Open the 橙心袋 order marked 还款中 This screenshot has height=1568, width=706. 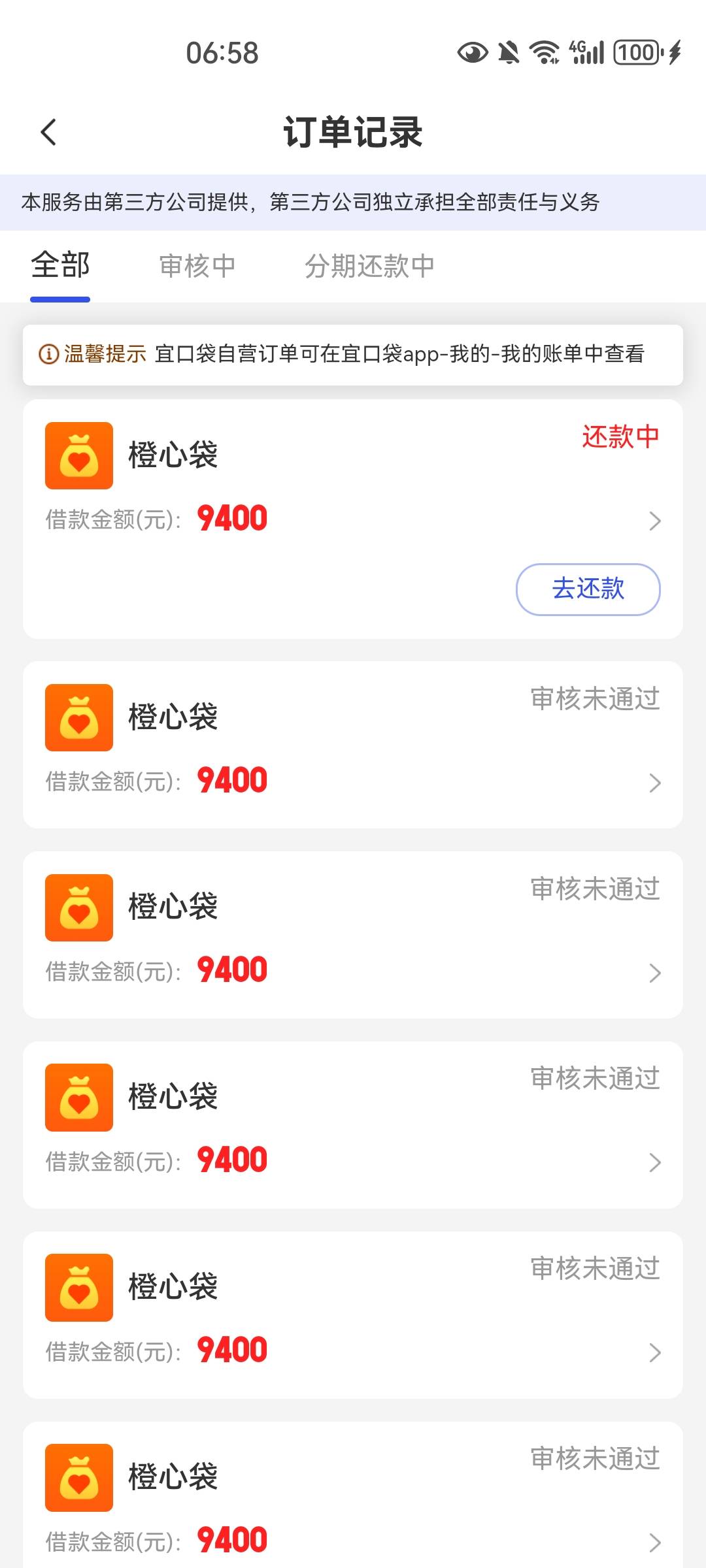[353, 519]
